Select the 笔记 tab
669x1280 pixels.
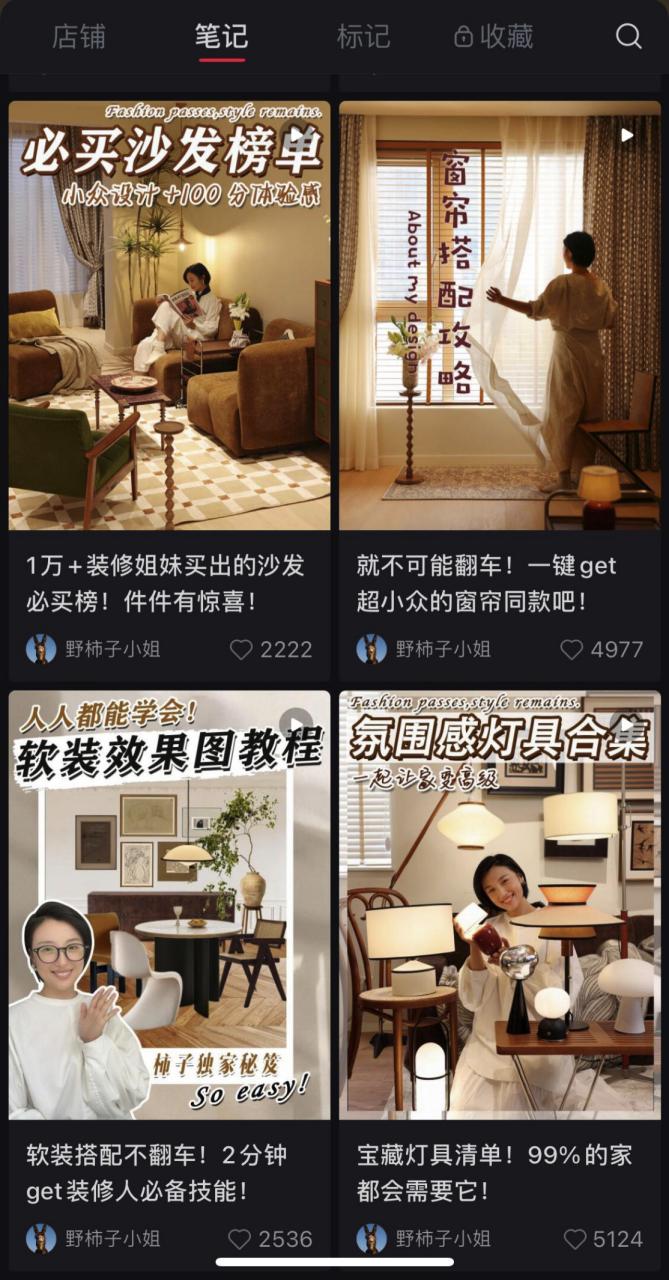pyautogui.click(x=222, y=37)
